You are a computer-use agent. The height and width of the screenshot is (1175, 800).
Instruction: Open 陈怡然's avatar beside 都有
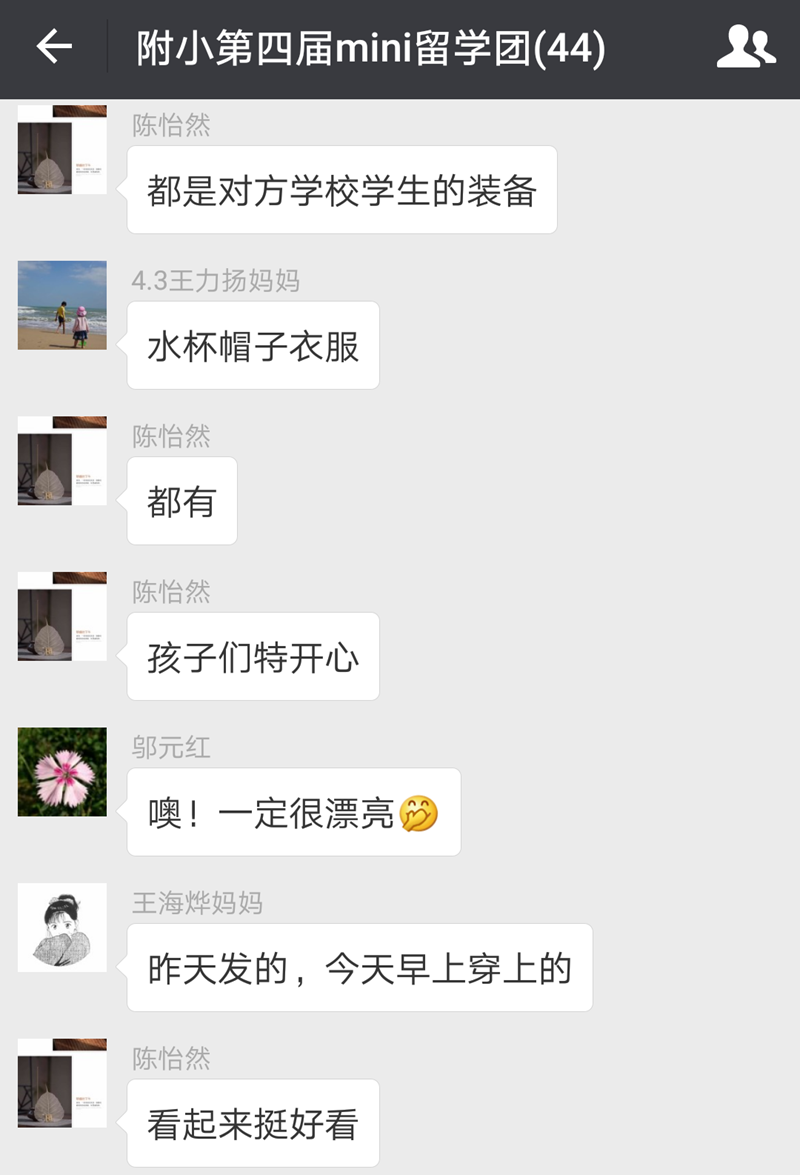click(x=62, y=461)
